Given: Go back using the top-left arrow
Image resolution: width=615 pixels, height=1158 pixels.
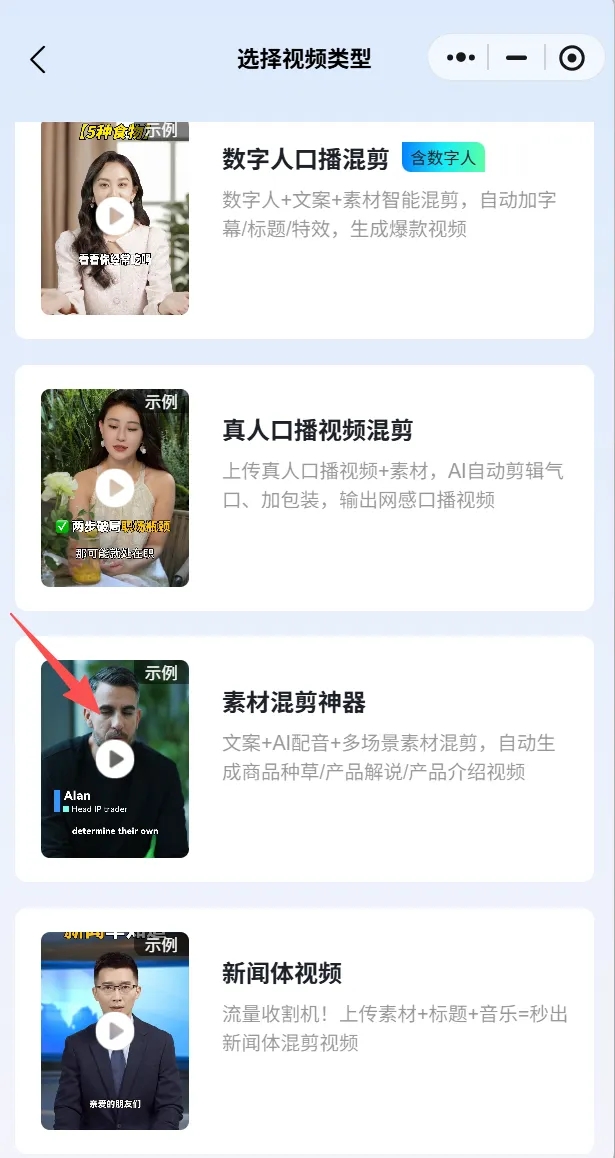Looking at the screenshot, I should coord(38,59).
